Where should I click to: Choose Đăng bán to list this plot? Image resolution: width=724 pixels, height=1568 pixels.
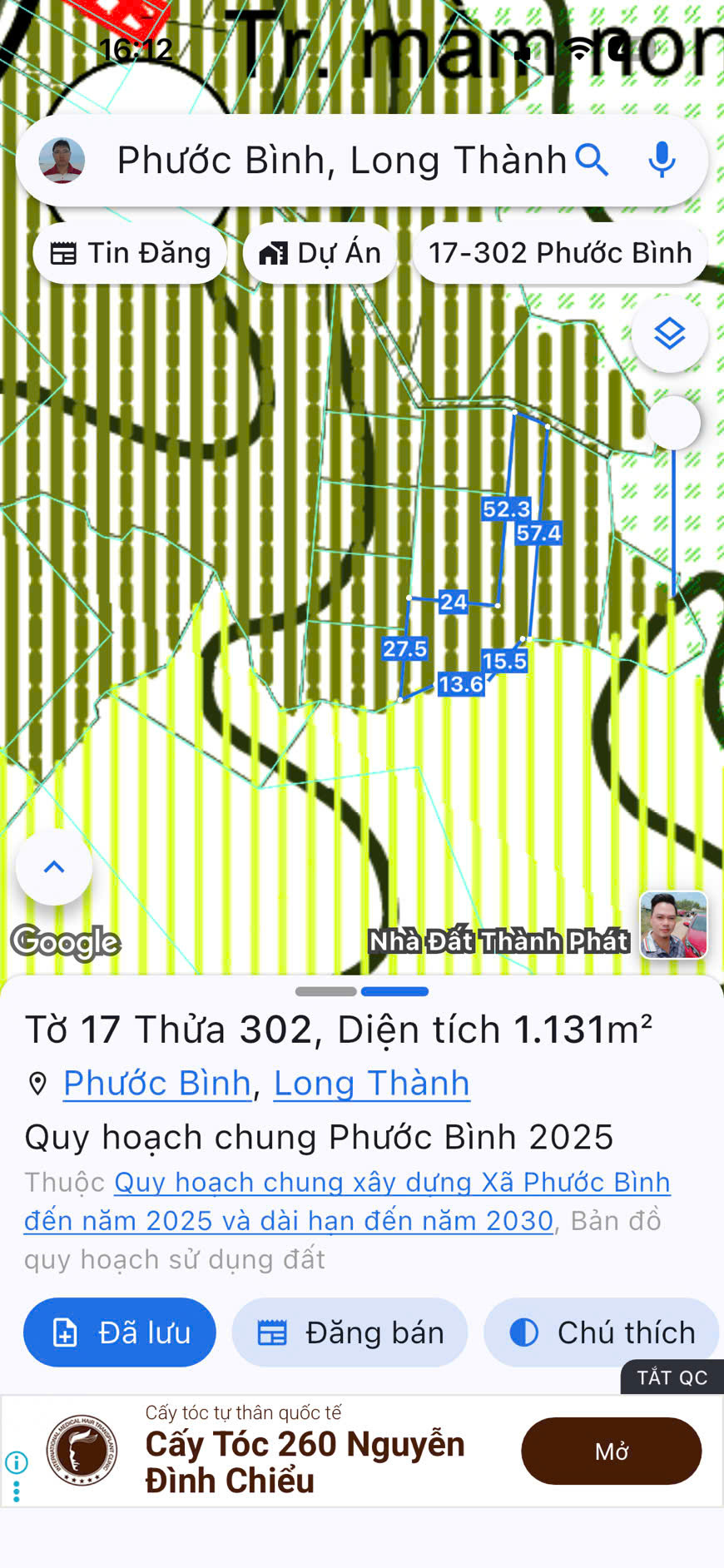[350, 1332]
